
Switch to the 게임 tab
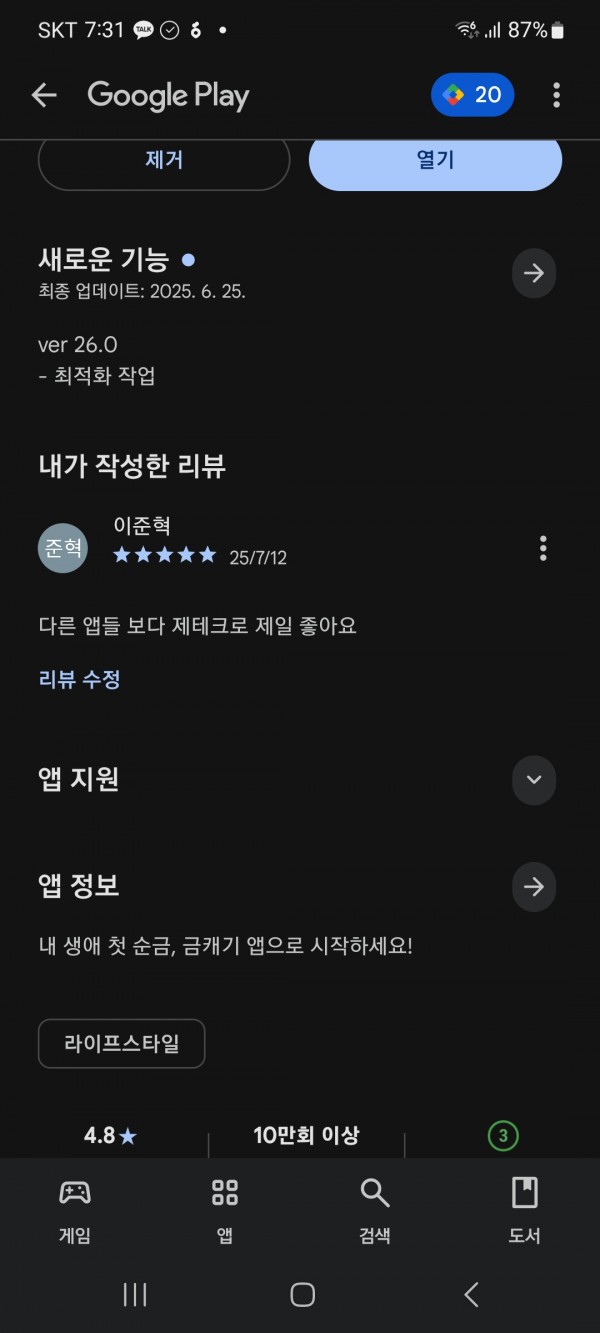(x=75, y=1210)
